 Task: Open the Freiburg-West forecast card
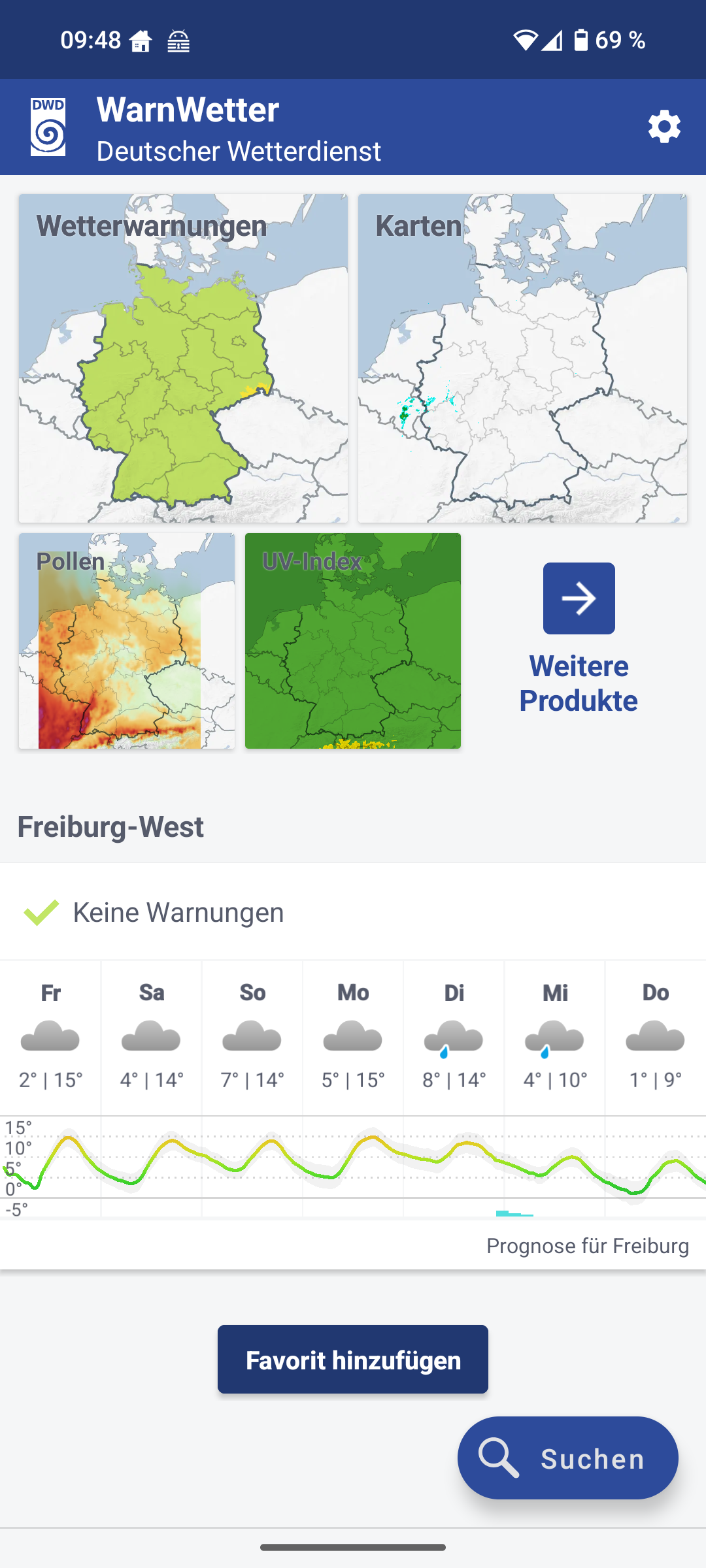(353, 1066)
